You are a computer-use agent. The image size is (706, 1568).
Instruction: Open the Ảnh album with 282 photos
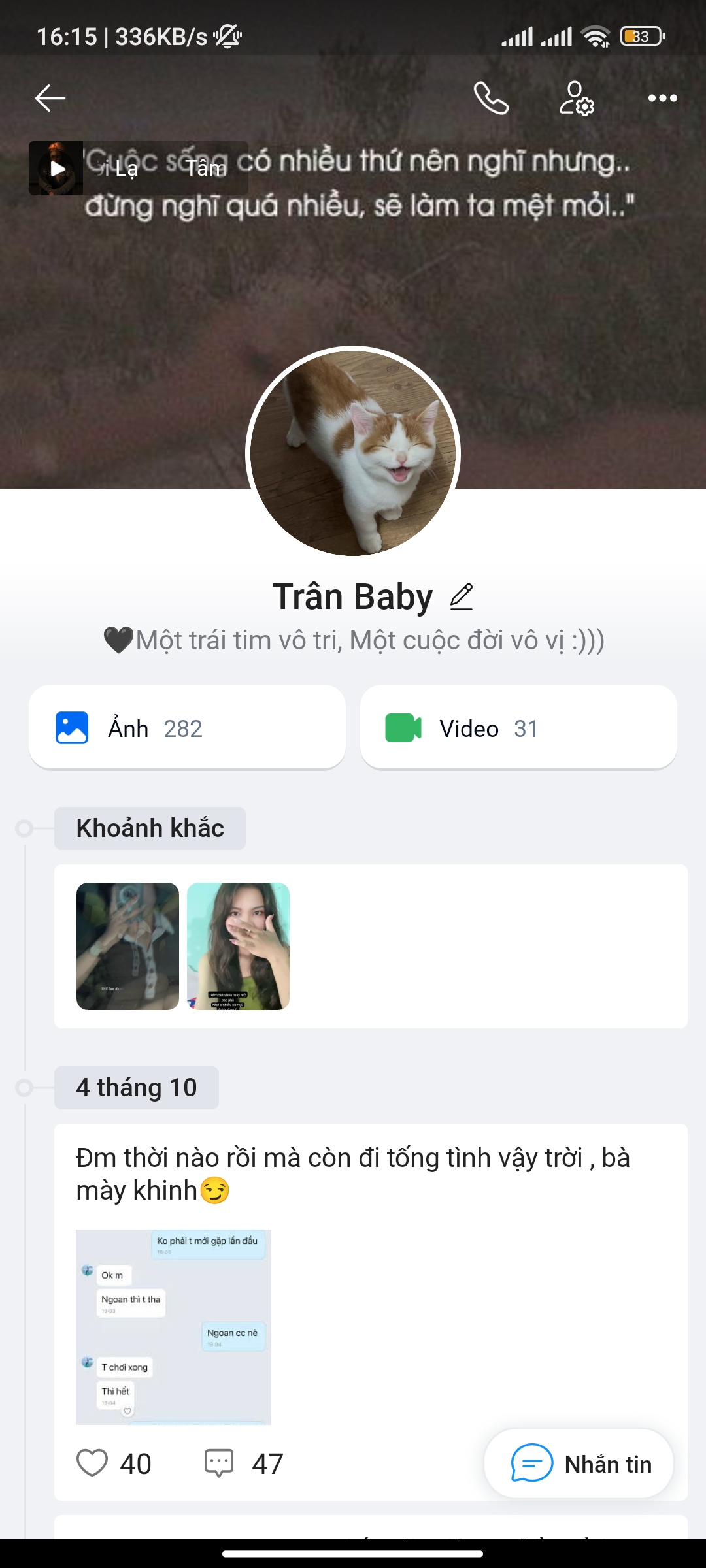click(x=187, y=728)
